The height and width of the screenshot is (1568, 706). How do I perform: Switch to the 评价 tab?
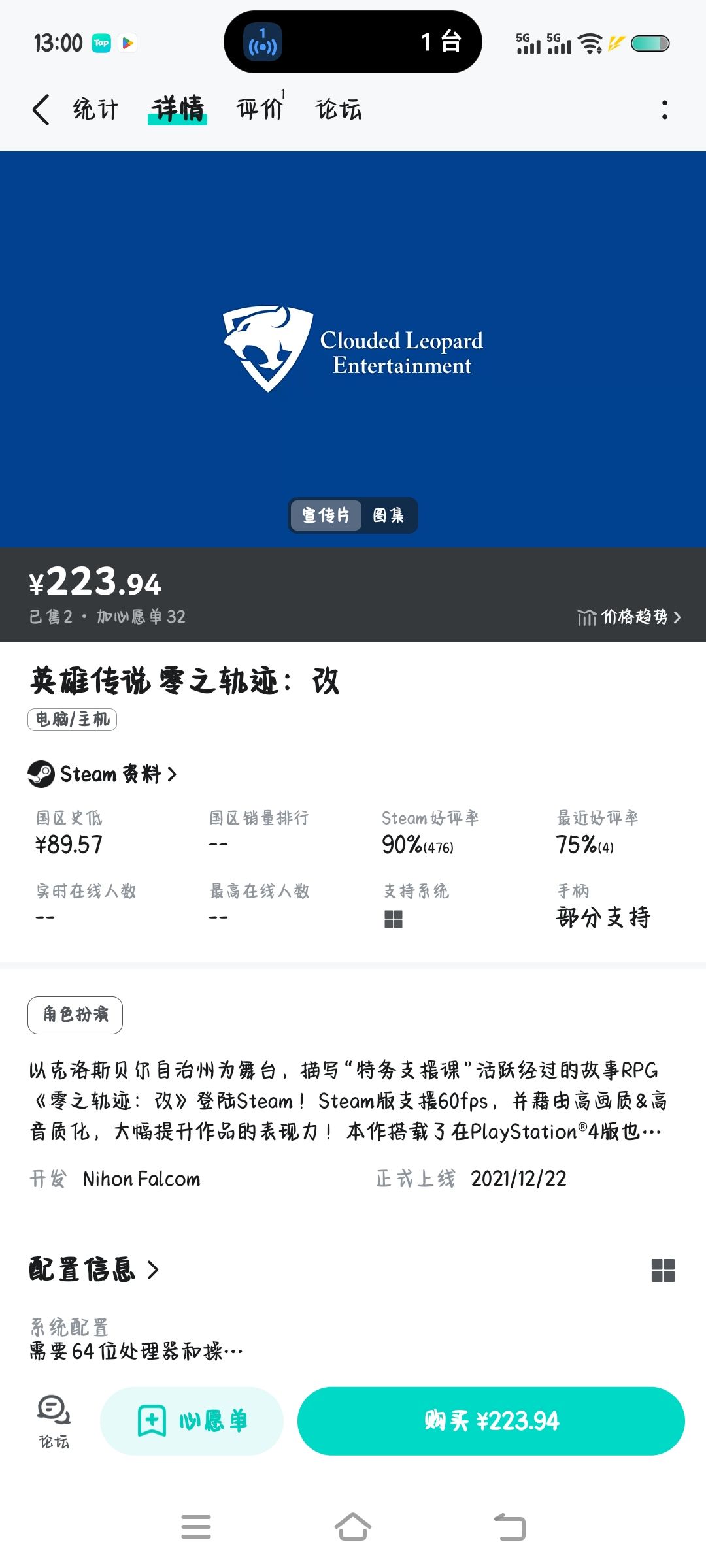point(260,109)
